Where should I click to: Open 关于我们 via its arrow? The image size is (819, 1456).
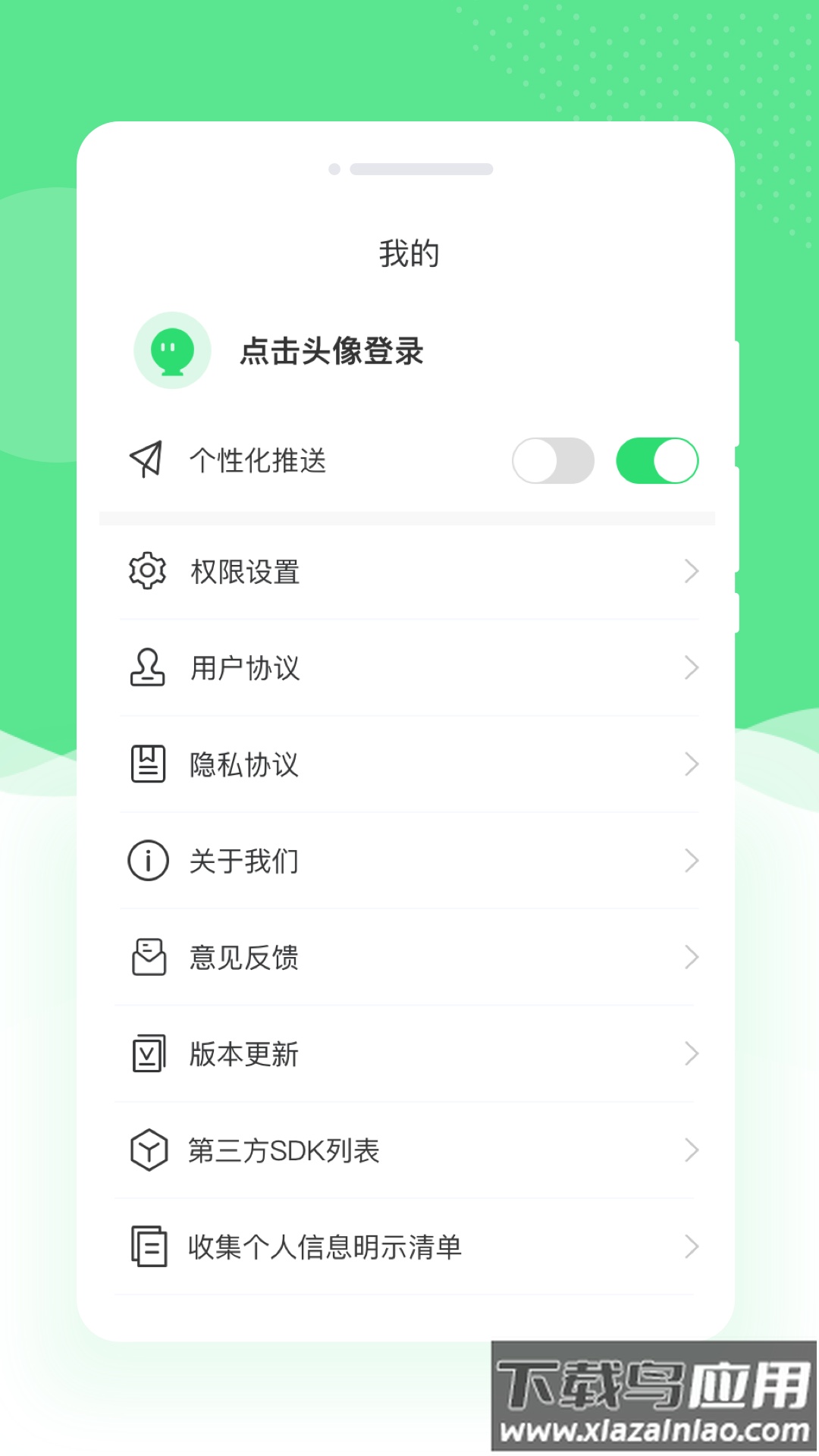click(x=691, y=860)
